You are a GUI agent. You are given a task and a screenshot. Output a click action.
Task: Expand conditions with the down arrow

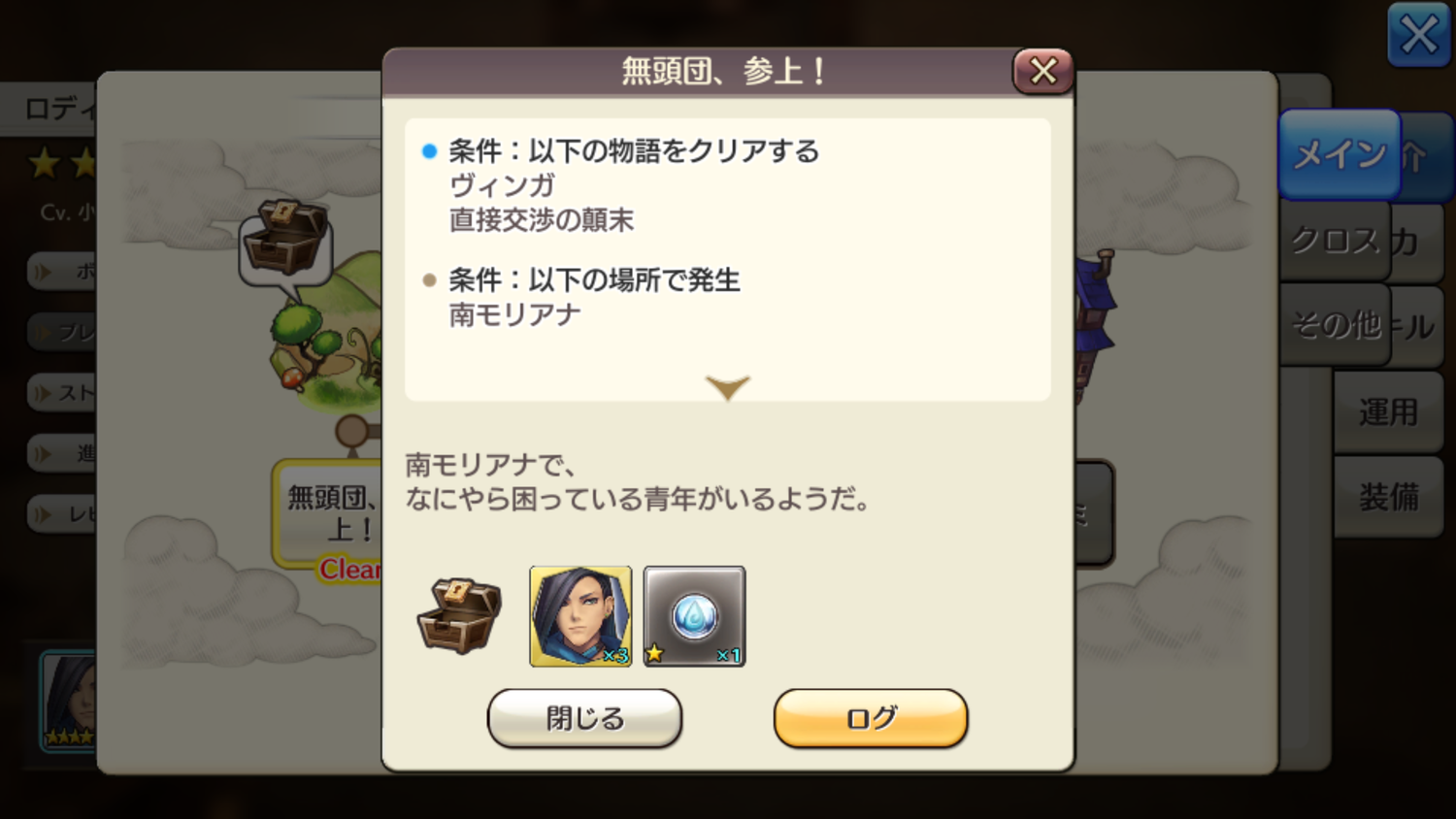727,387
